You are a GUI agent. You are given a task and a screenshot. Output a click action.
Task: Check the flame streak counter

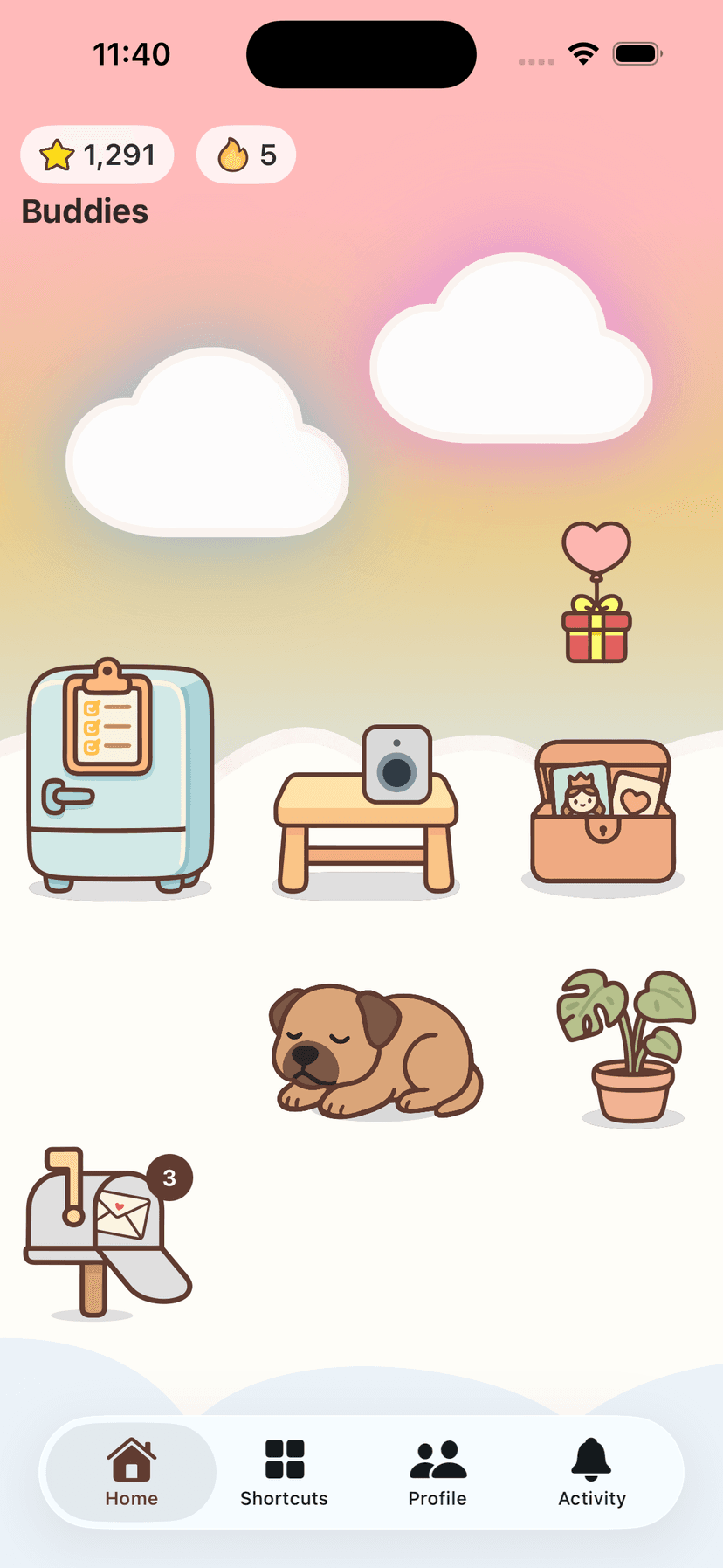[x=245, y=155]
